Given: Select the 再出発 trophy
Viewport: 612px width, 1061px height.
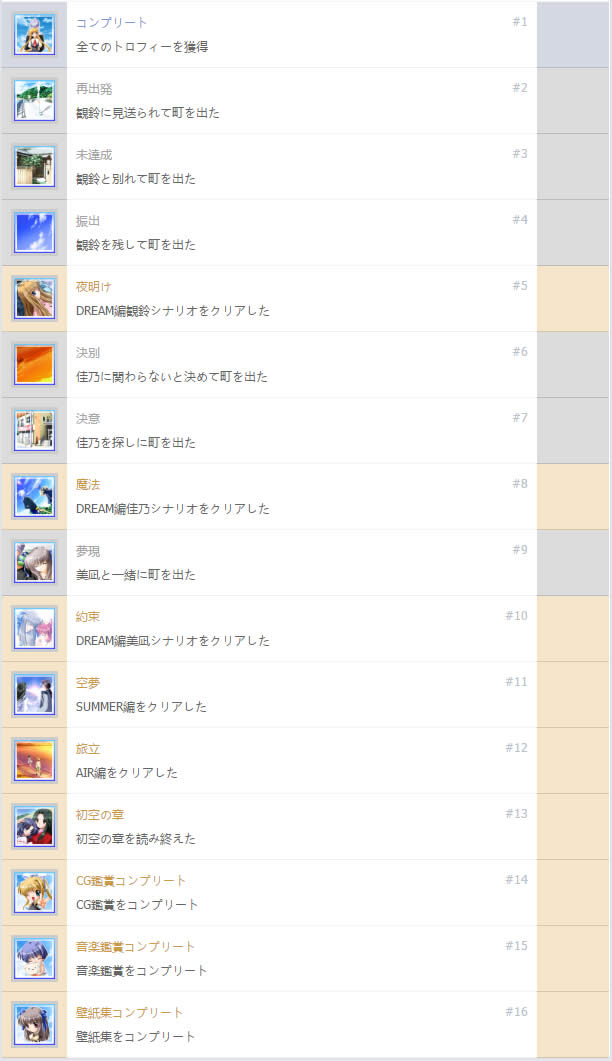Looking at the screenshot, I should tap(300, 101).
